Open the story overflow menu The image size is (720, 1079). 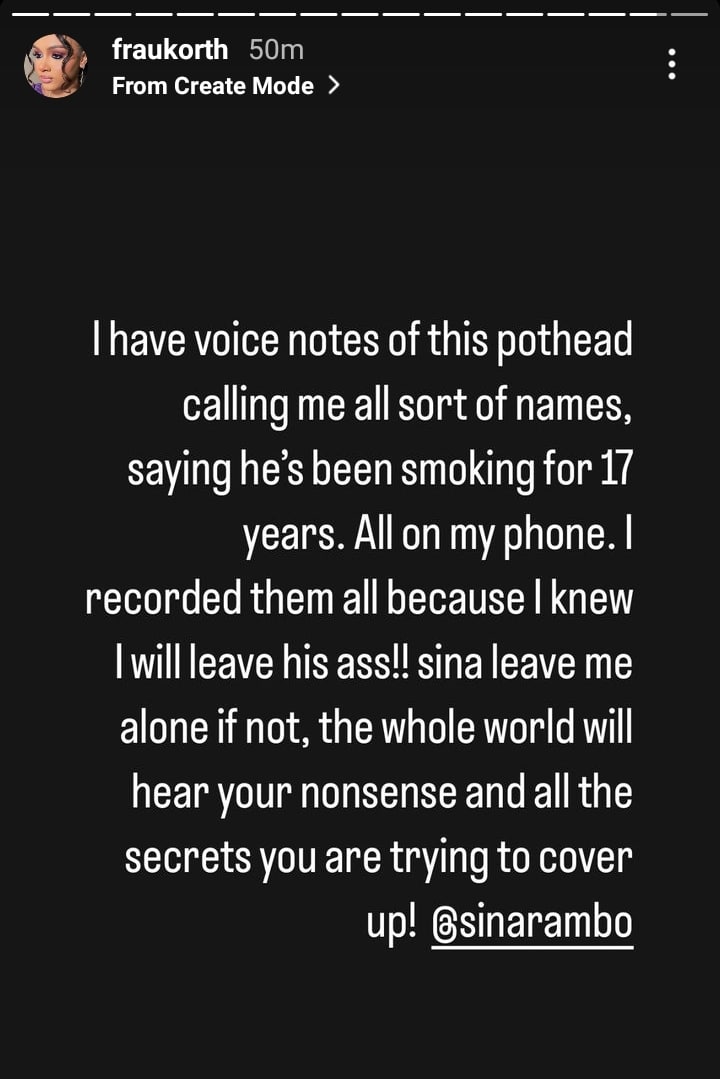(x=672, y=65)
